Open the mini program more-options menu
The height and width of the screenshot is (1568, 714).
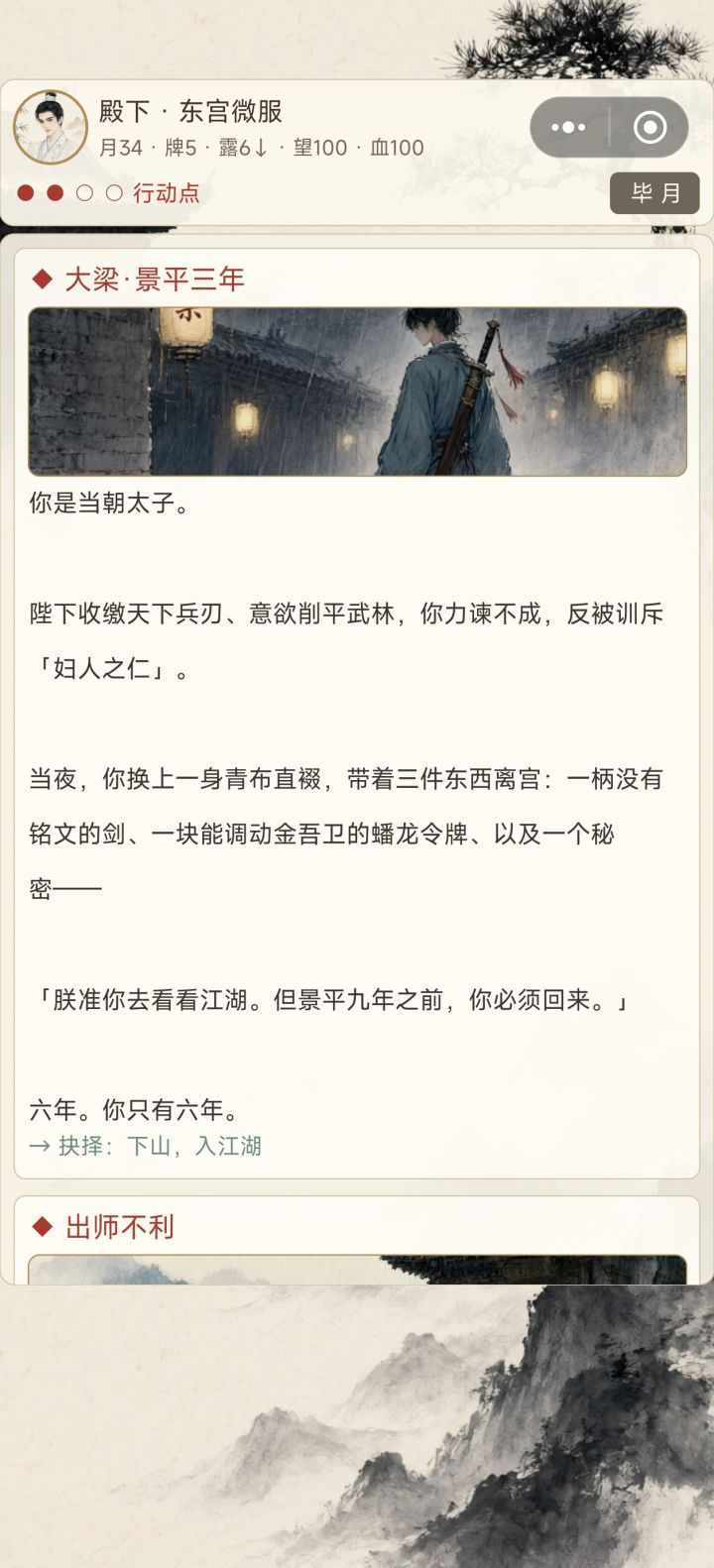568,128
